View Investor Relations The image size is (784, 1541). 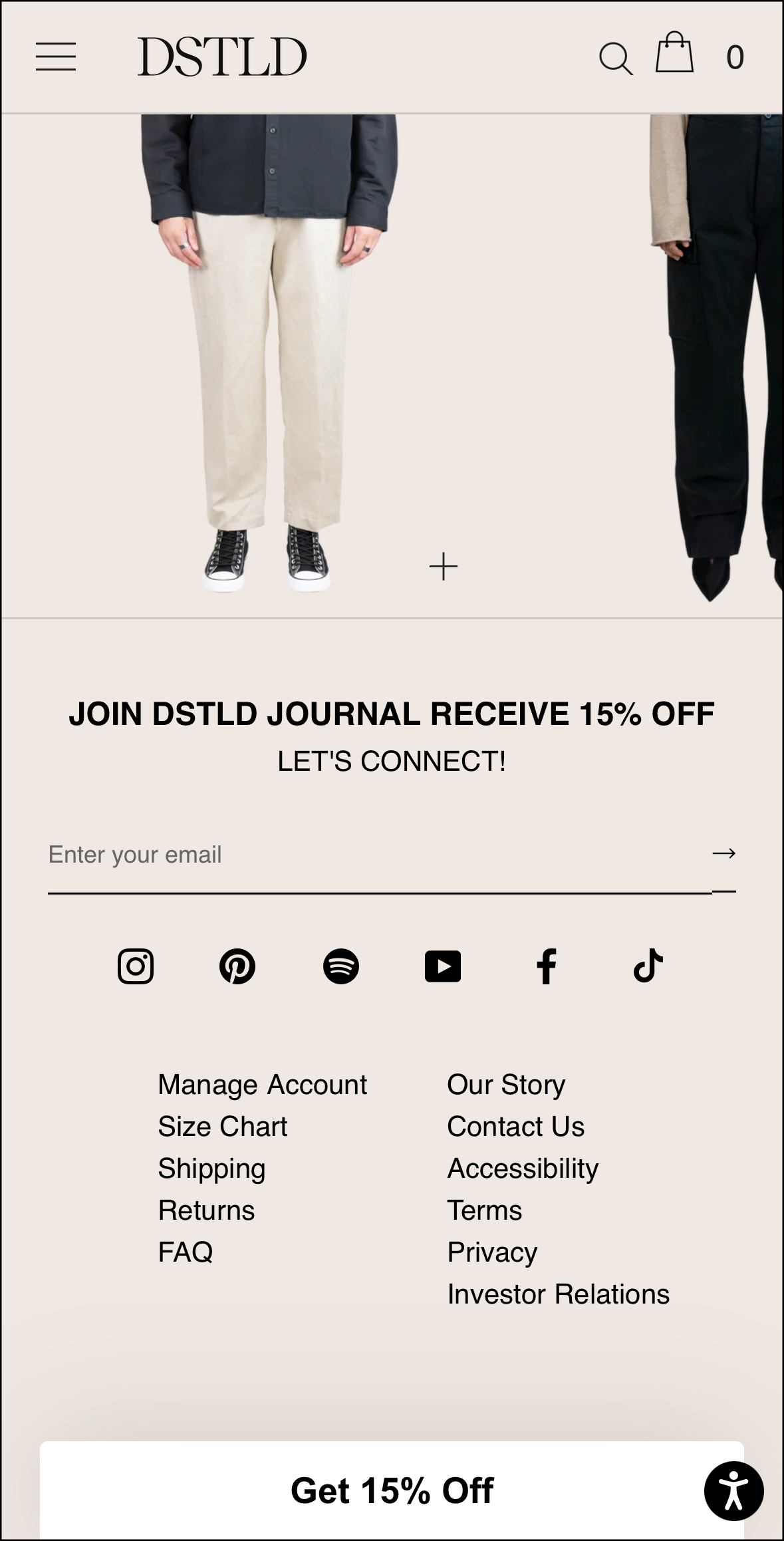(x=558, y=1294)
